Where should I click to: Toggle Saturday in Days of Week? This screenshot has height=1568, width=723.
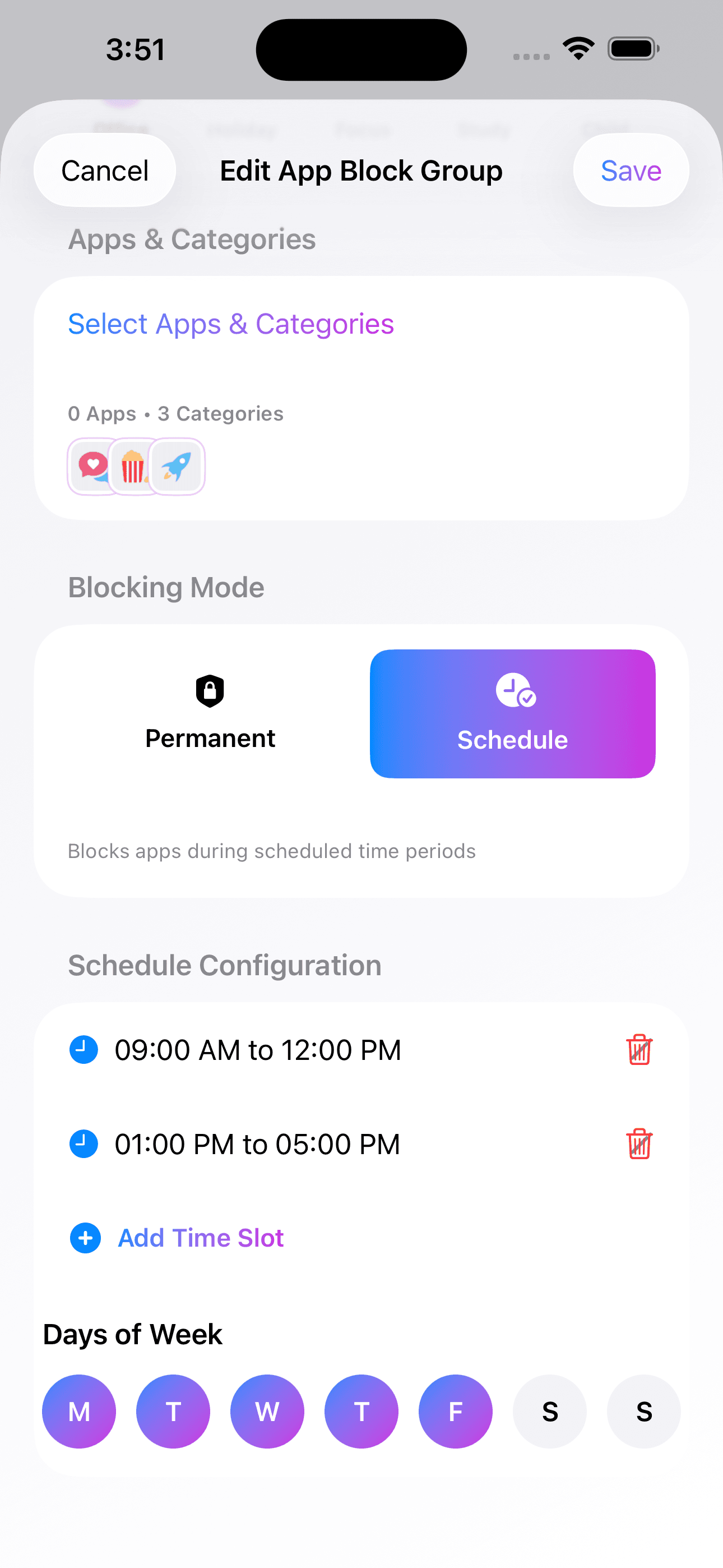click(x=550, y=1412)
